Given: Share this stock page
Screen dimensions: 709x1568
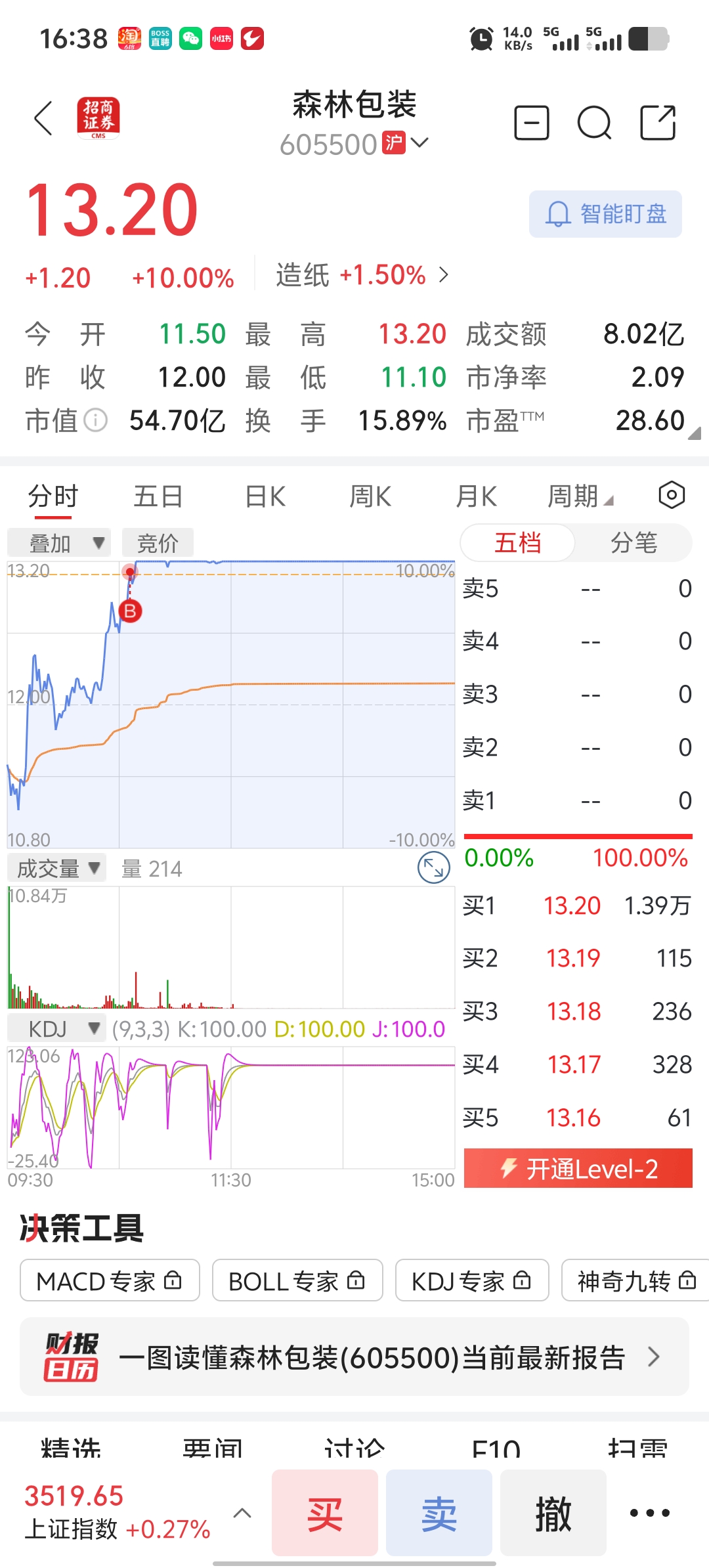Looking at the screenshot, I should [658, 123].
